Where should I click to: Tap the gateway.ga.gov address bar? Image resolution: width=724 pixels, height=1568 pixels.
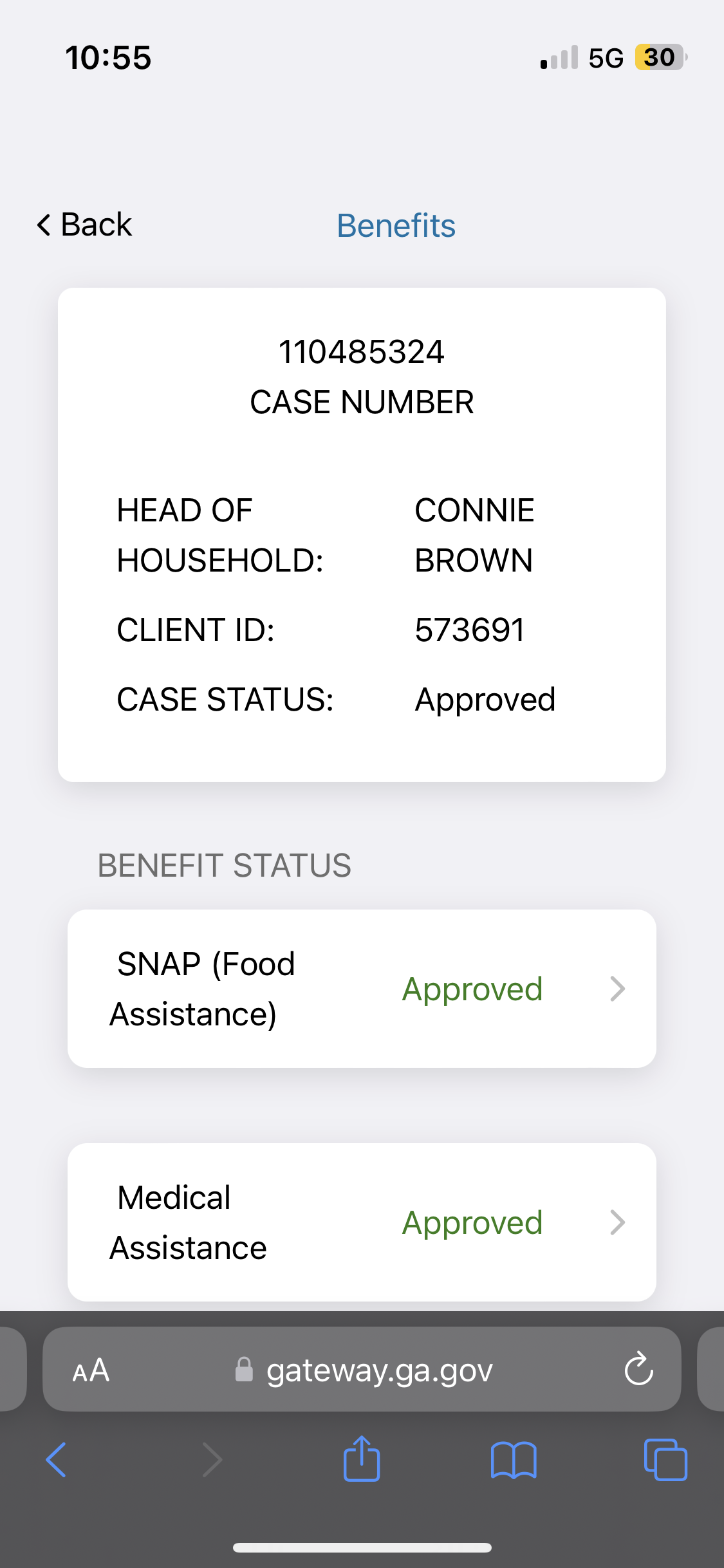363,1370
